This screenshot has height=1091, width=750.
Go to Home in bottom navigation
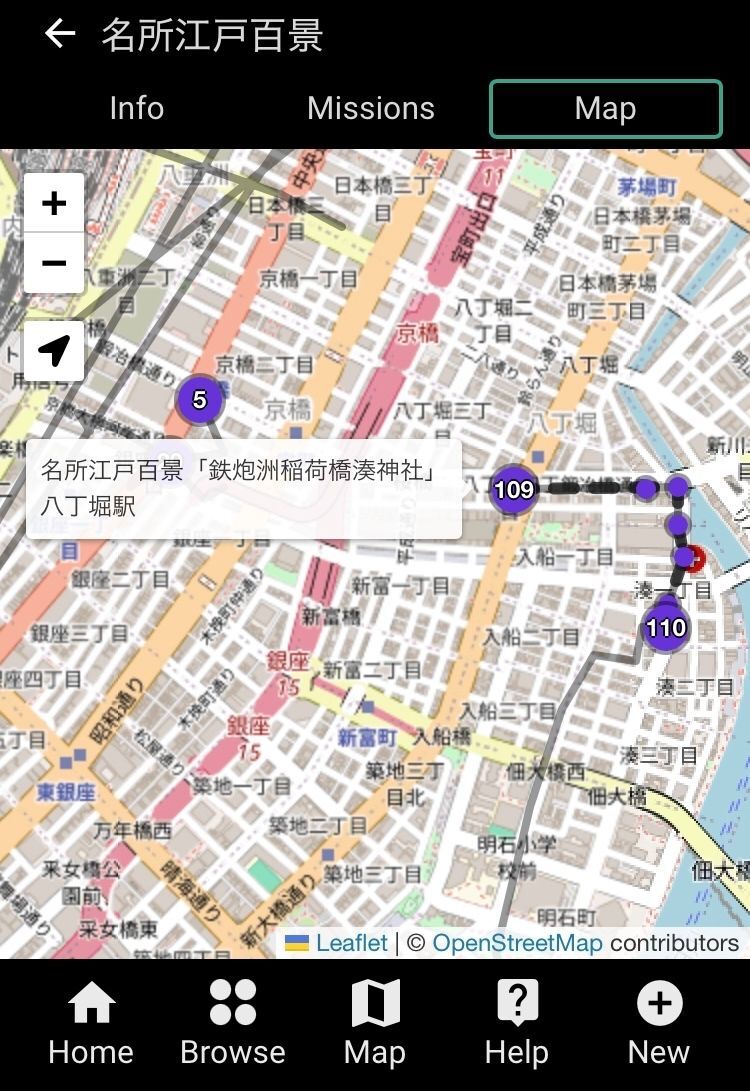(x=91, y=1022)
